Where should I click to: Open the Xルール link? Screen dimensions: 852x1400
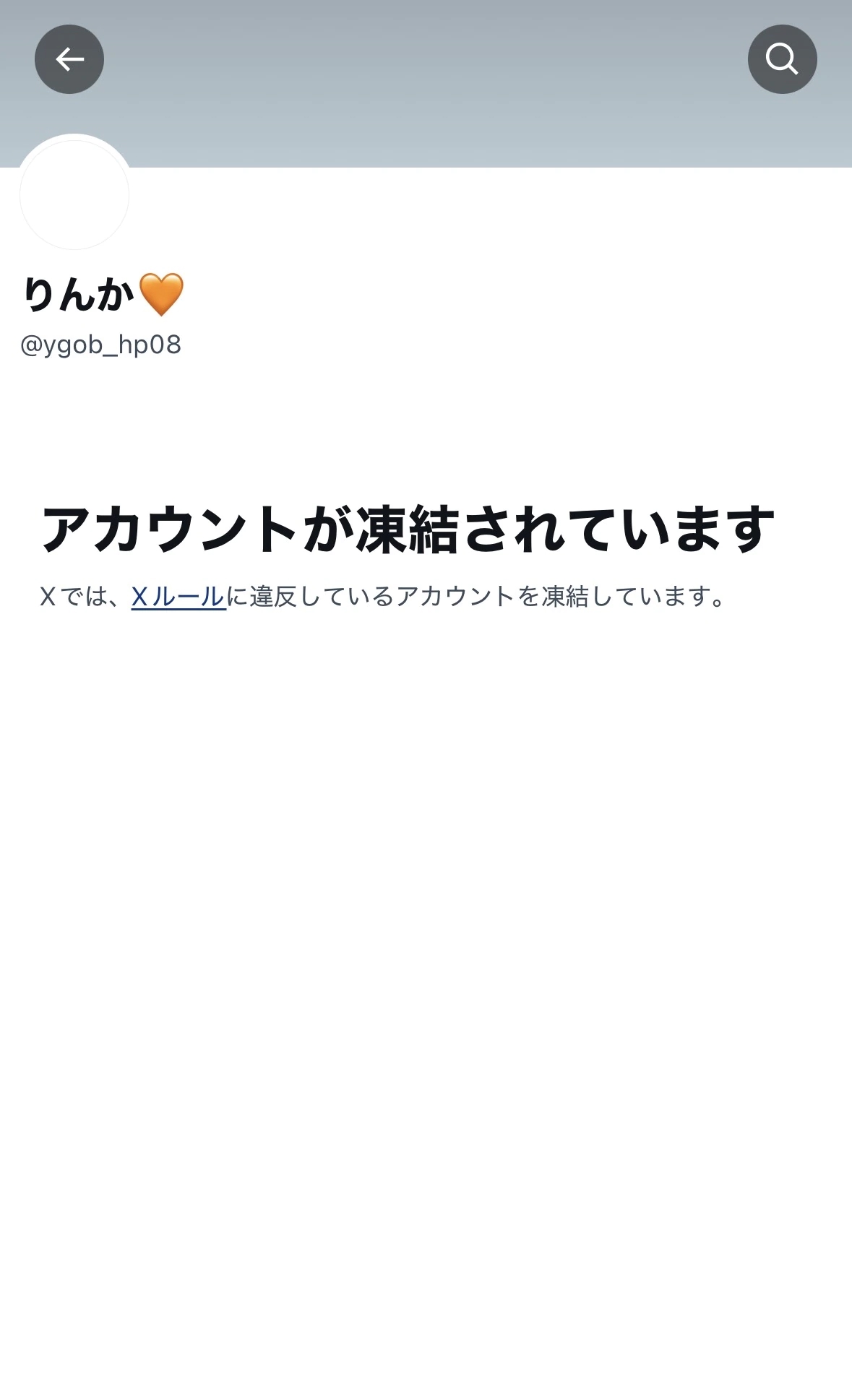pyautogui.click(x=178, y=597)
